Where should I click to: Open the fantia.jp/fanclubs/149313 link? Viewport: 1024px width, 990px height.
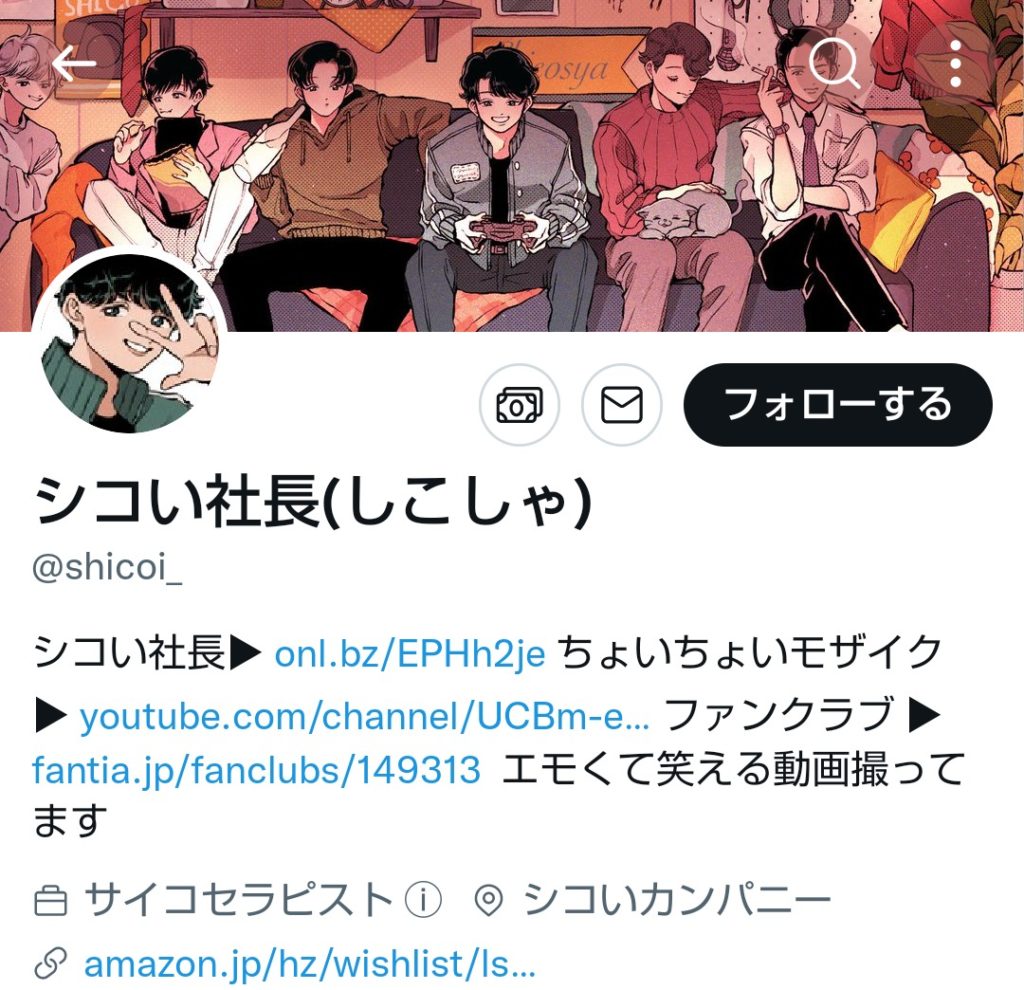[257, 771]
